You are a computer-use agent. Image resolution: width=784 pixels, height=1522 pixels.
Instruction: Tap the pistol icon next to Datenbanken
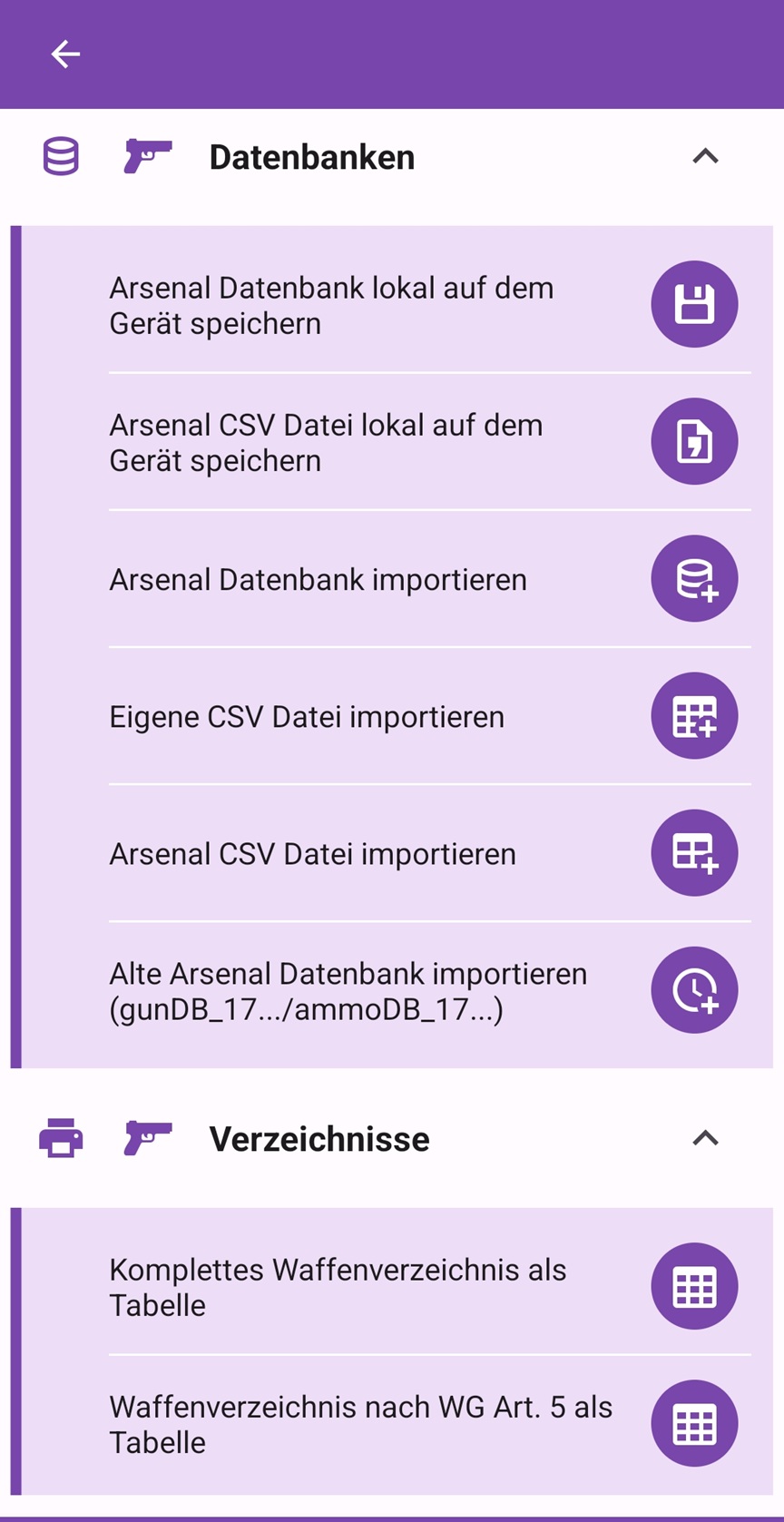[x=148, y=155]
